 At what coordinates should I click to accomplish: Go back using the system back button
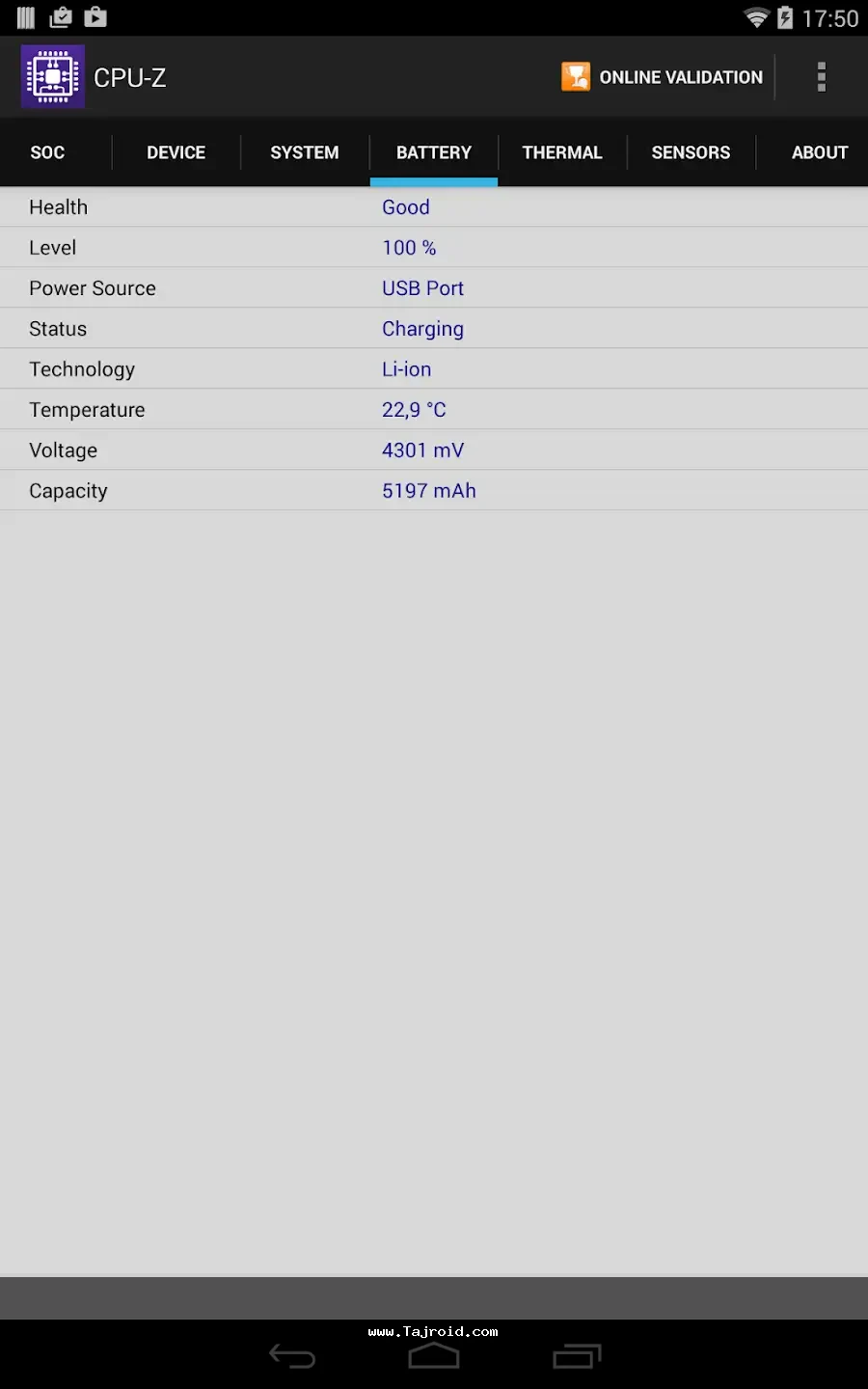(292, 1357)
